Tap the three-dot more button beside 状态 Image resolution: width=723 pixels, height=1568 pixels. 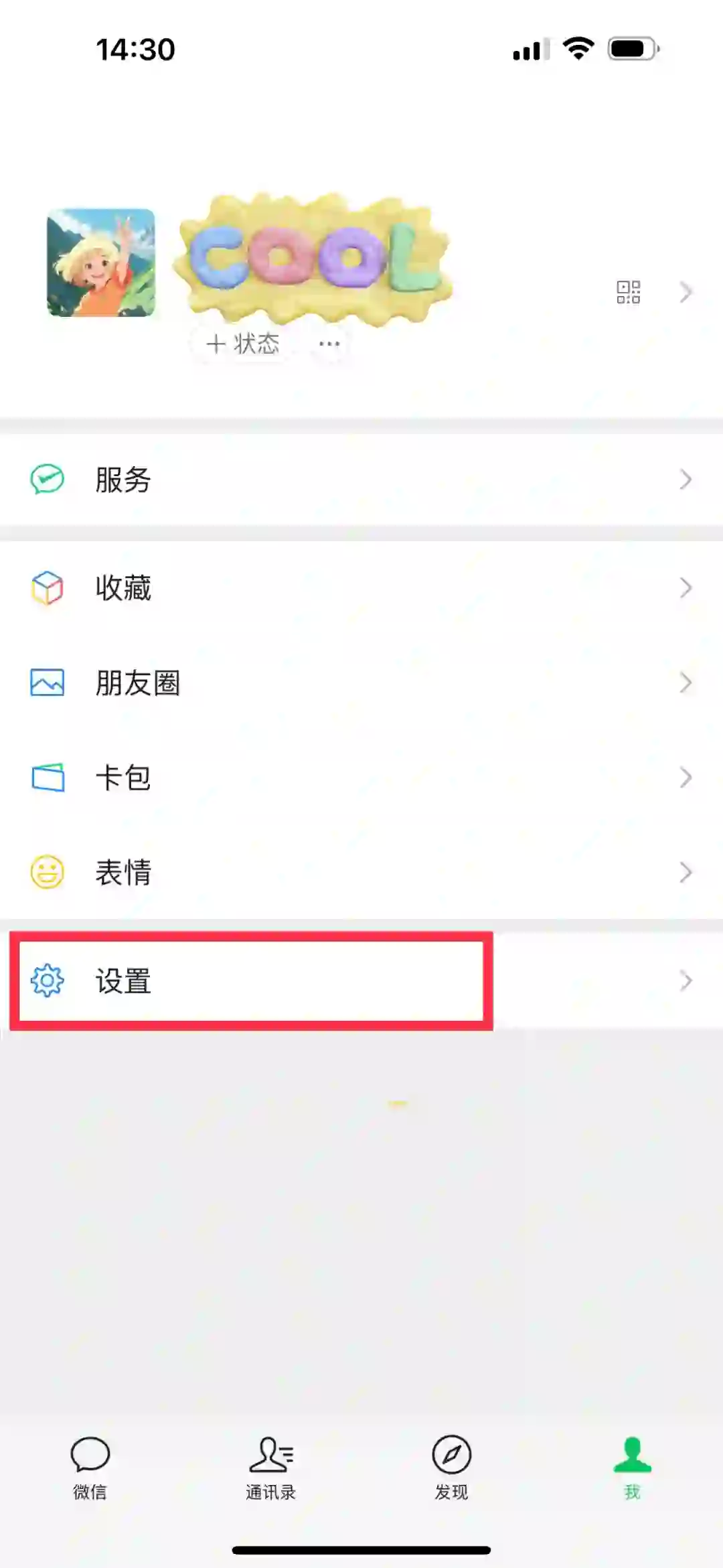pos(329,344)
